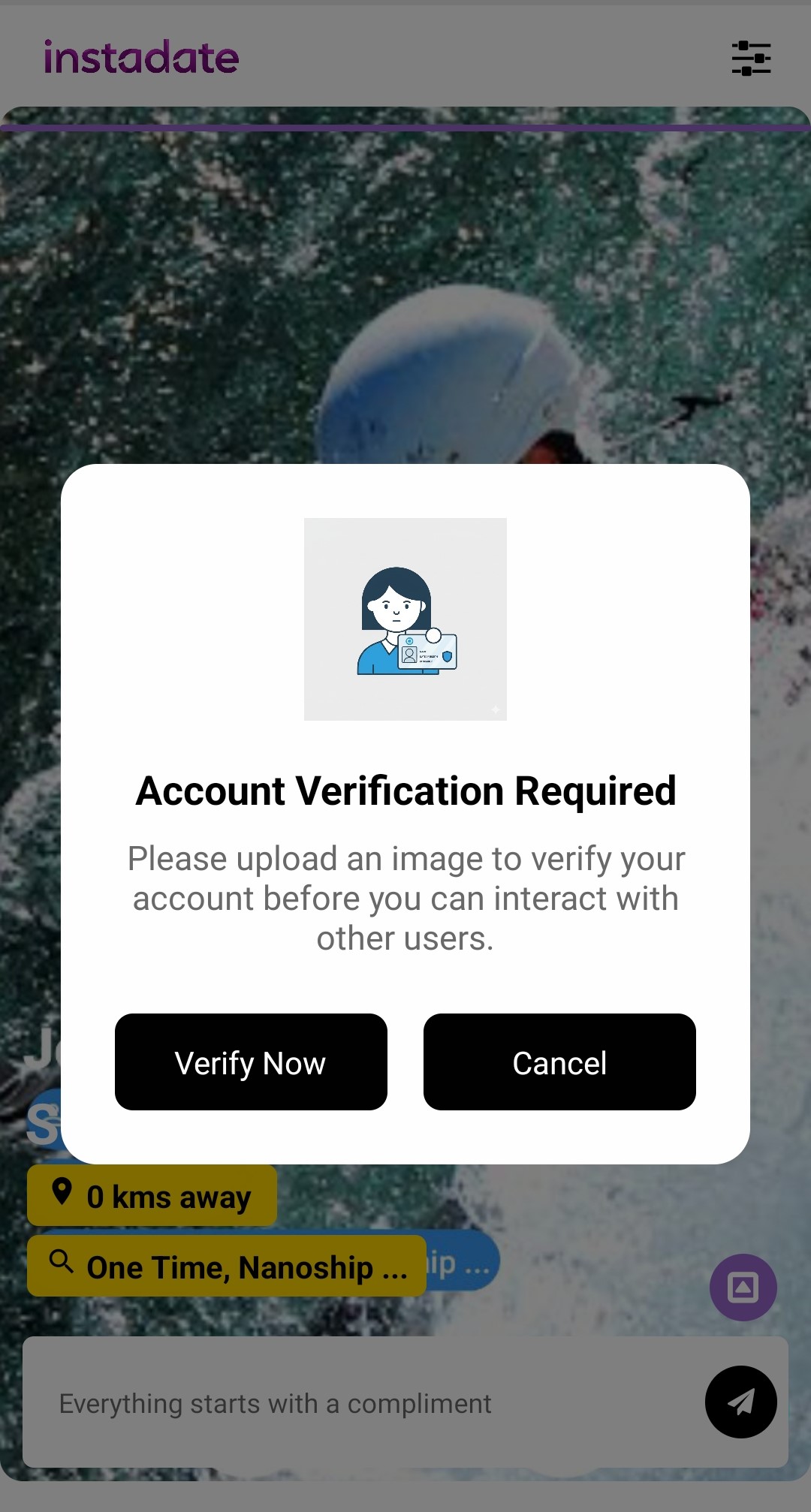Focus the compliment message field
Viewport: 811px width, 1512px height.
point(360,1403)
